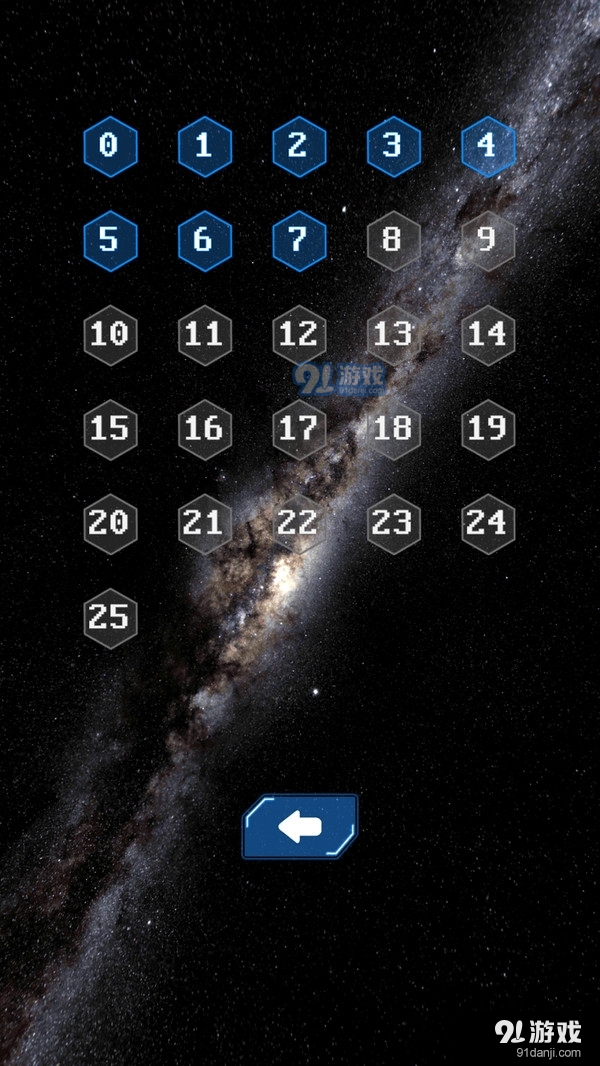Tap the level 25 hexagon
The height and width of the screenshot is (1066, 600).
(110, 619)
